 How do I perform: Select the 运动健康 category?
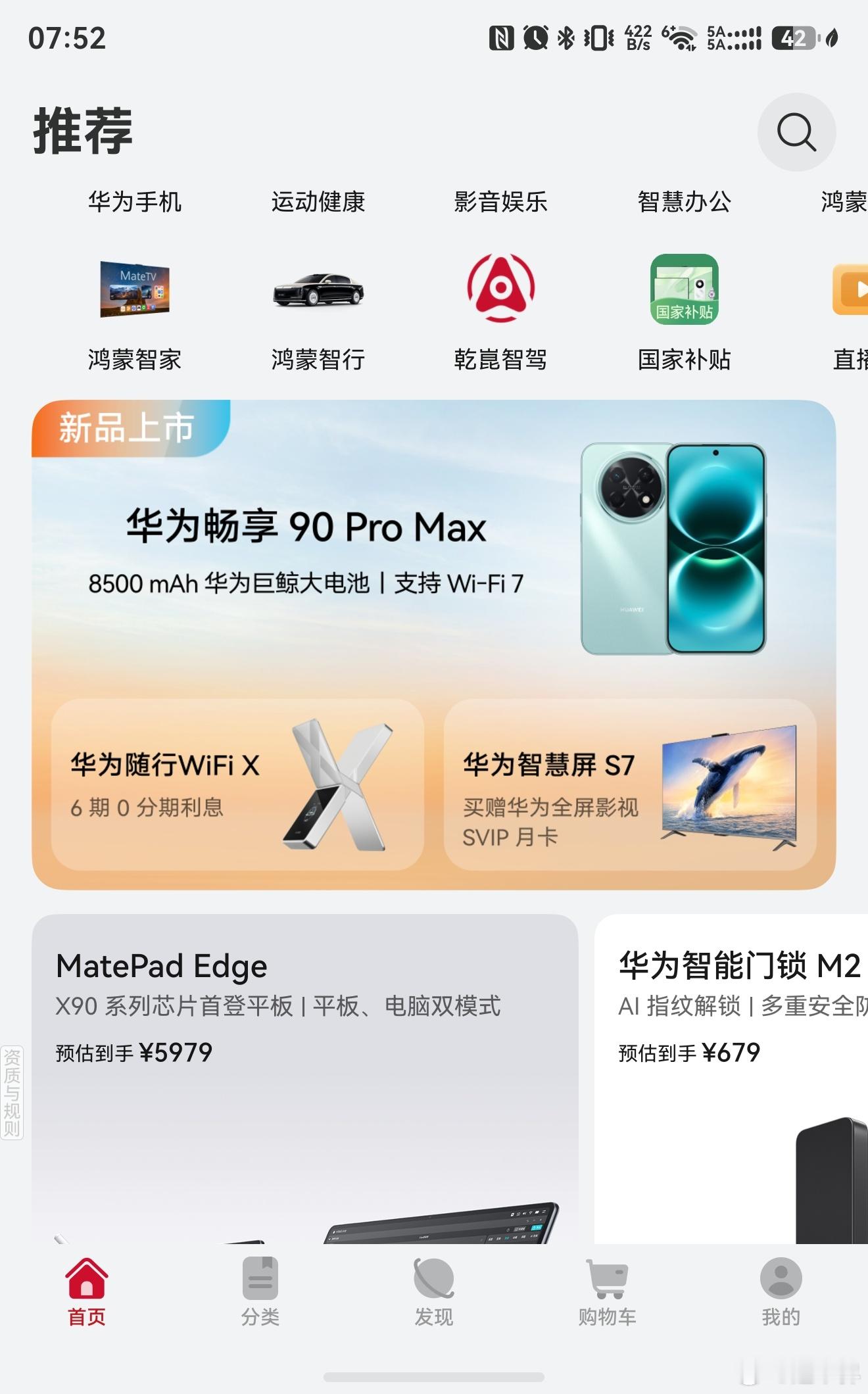pos(320,203)
